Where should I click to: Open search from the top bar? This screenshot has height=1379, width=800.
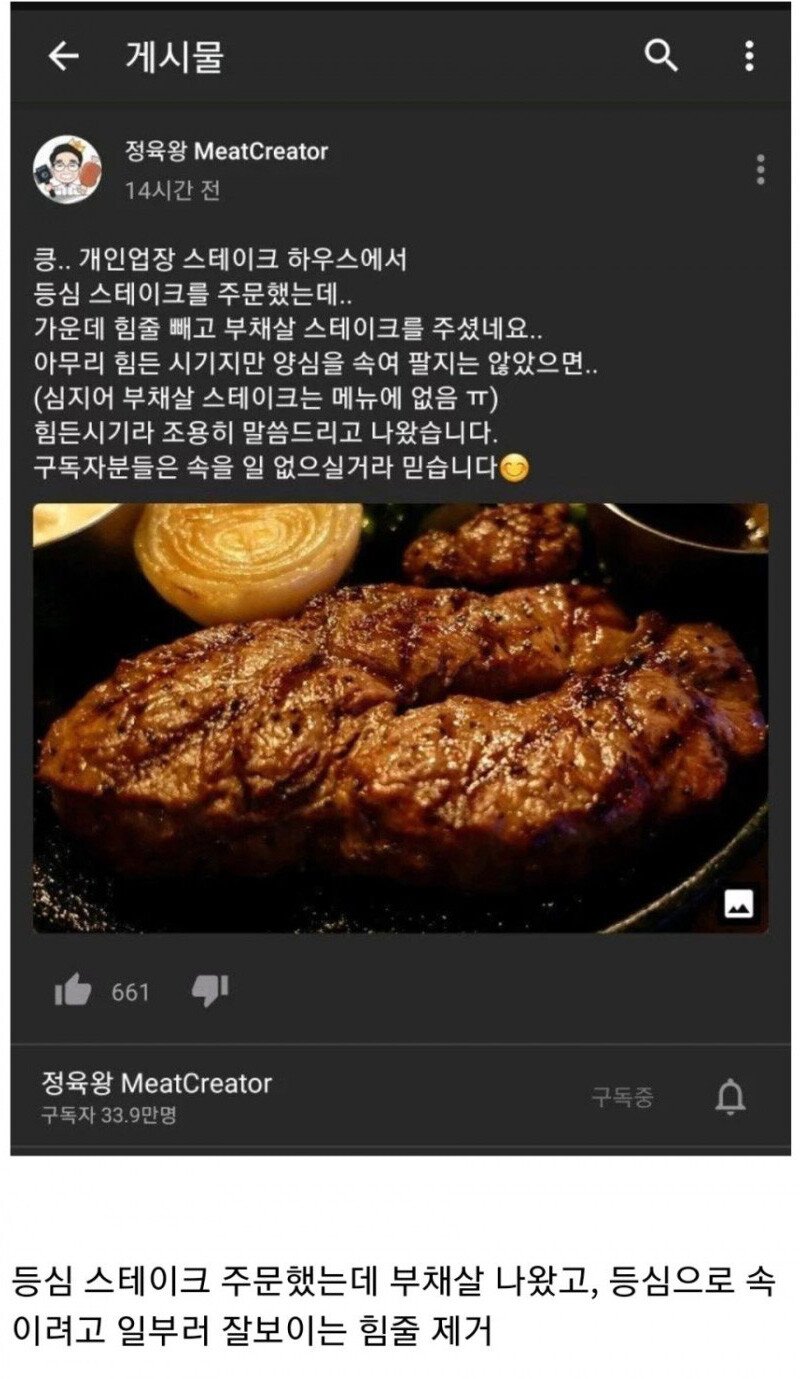661,56
